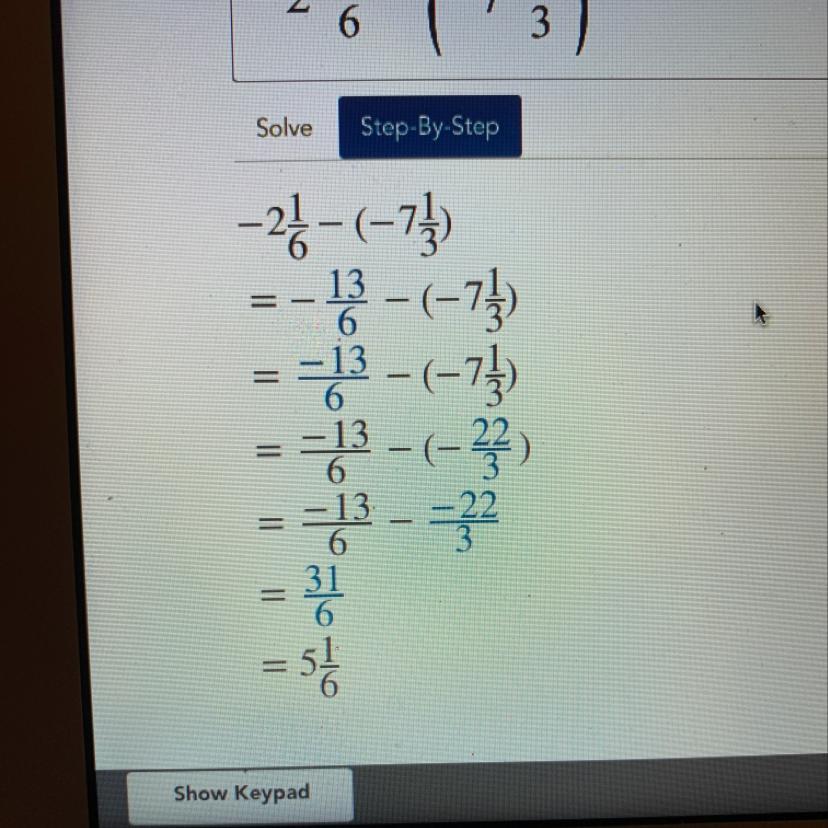This screenshot has width=828, height=828.
Task: Switch to the Solve tab
Action: pos(284,128)
